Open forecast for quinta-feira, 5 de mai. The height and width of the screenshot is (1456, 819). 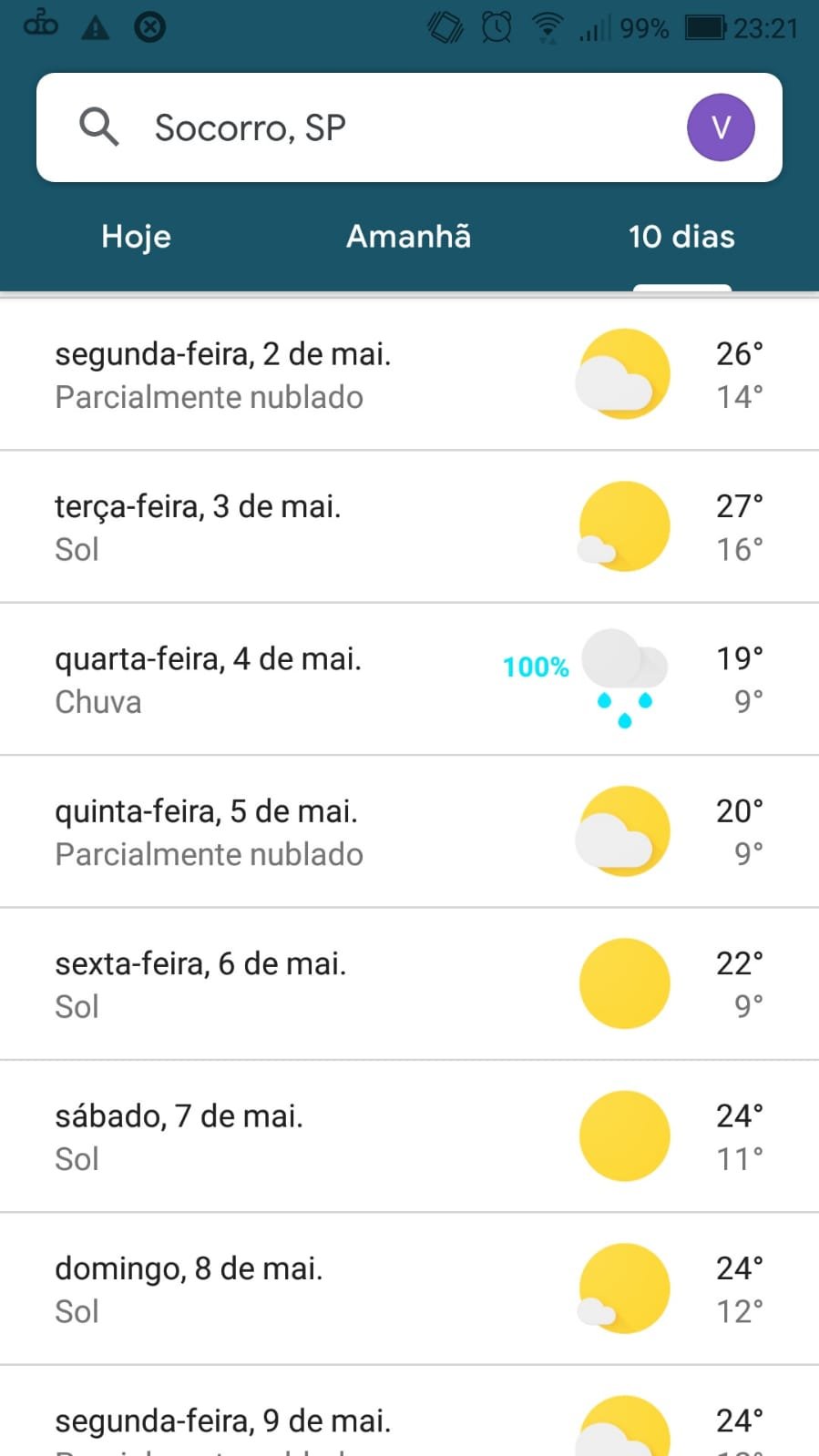409,831
